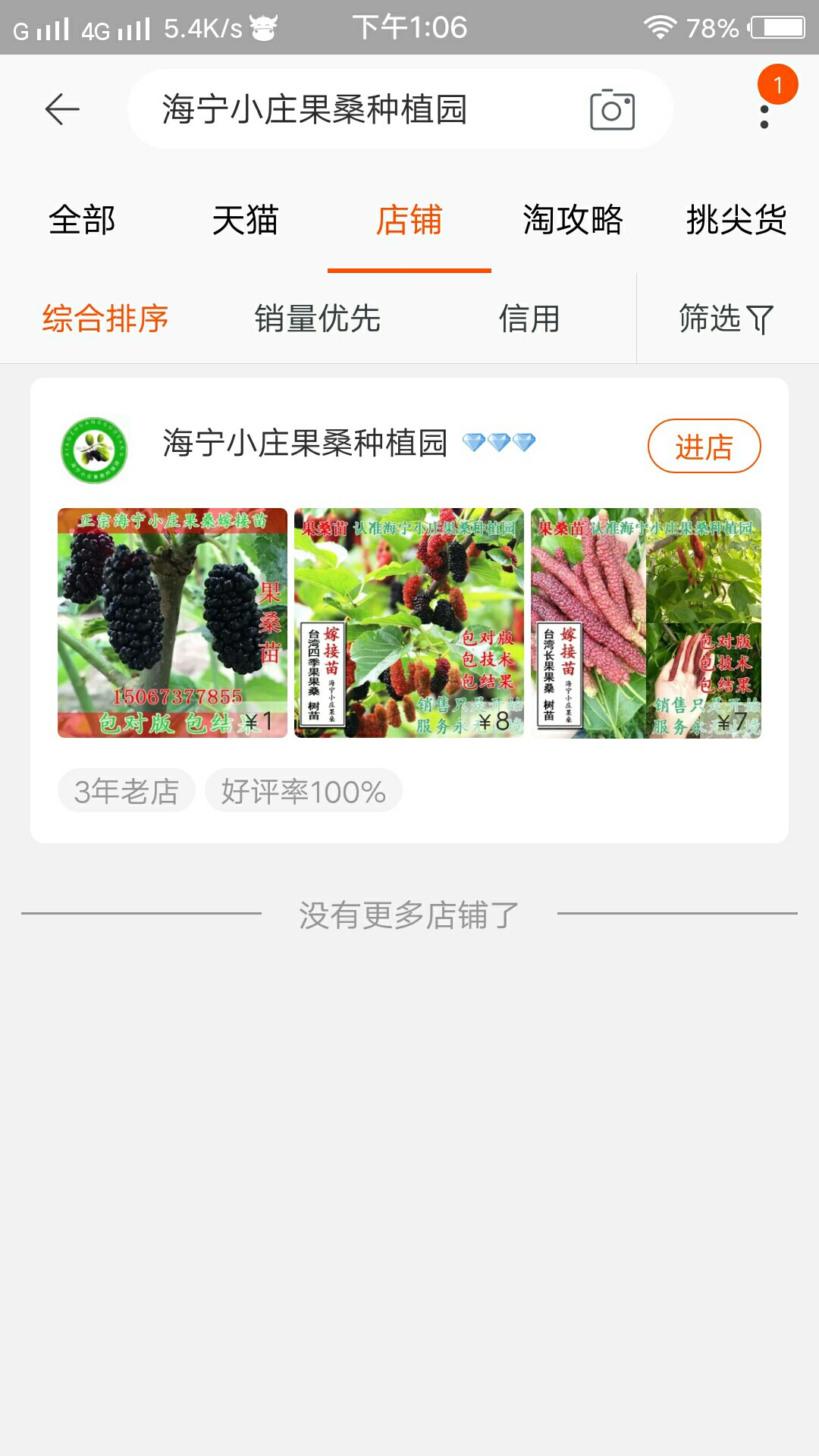Open shop name 海宁小庄果桑种植园
Viewport: 819px width, 1456px height.
pyautogui.click(x=305, y=443)
